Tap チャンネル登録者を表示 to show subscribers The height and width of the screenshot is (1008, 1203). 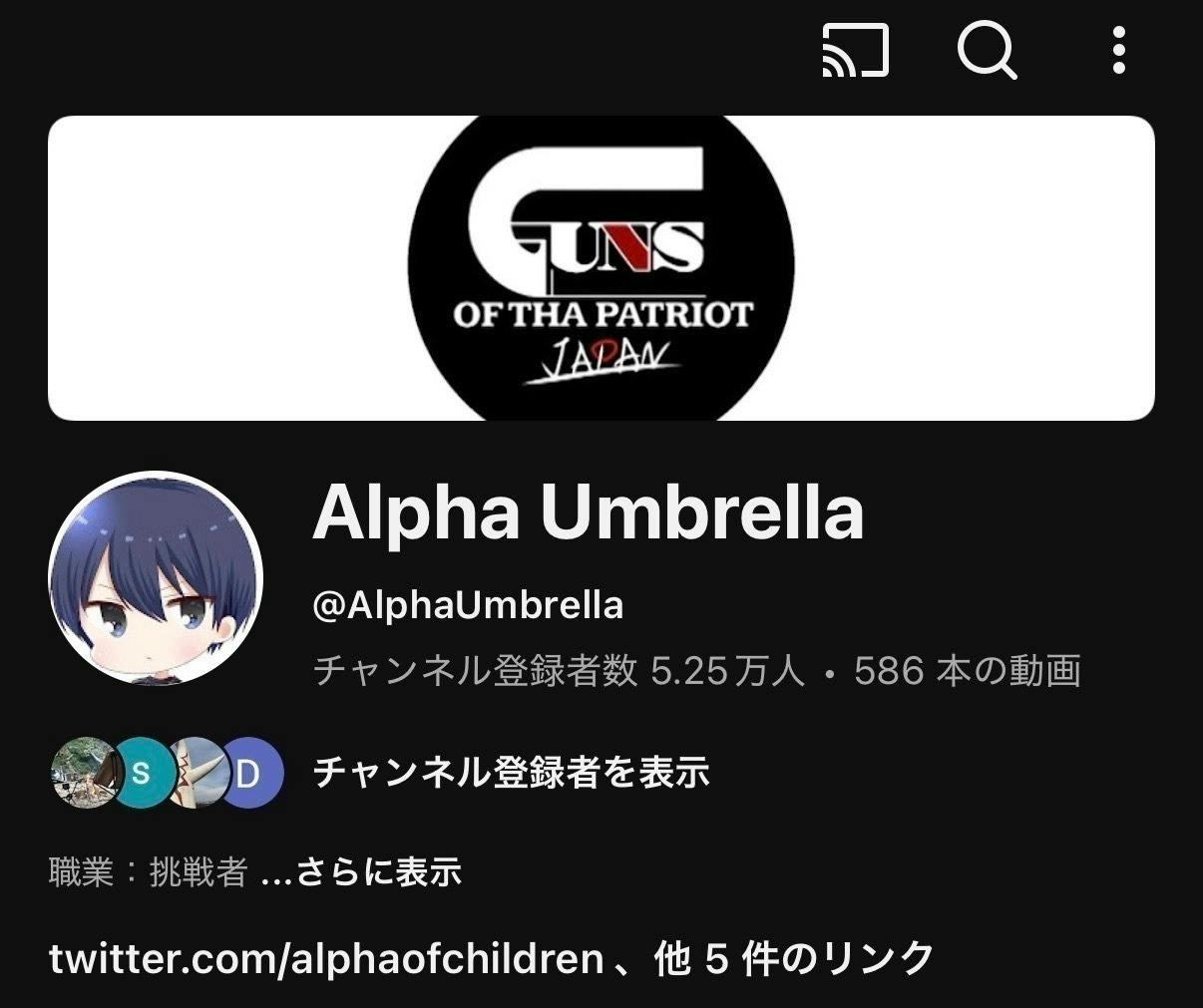511,773
